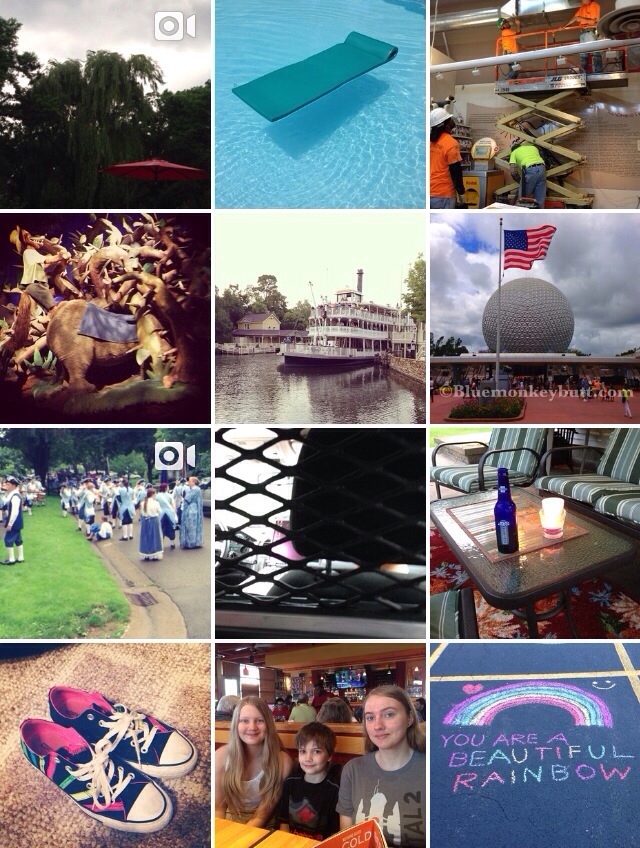Open the black metal mesh photo
The image size is (640, 848).
tap(320, 533)
